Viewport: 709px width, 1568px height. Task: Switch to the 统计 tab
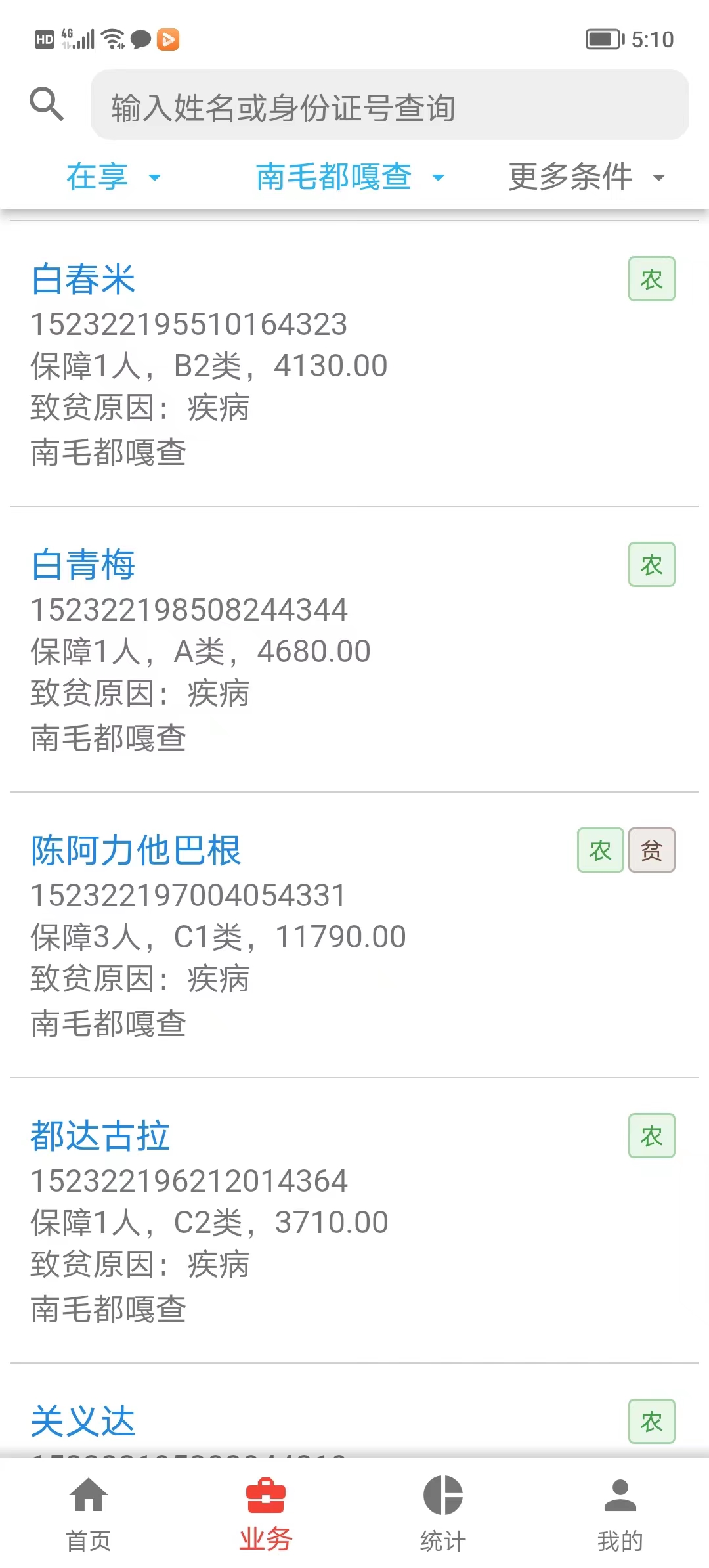443,1513
